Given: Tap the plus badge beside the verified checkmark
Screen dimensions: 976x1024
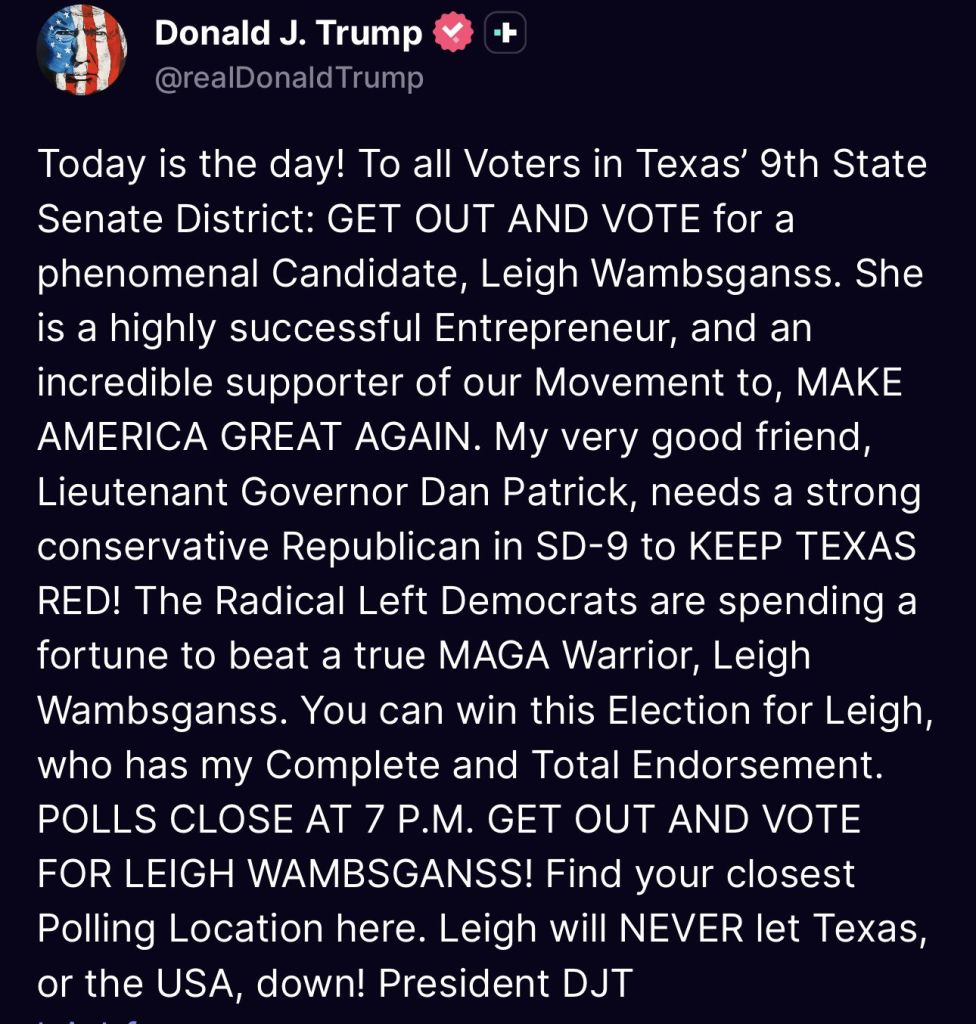Looking at the screenshot, I should (x=505, y=35).
